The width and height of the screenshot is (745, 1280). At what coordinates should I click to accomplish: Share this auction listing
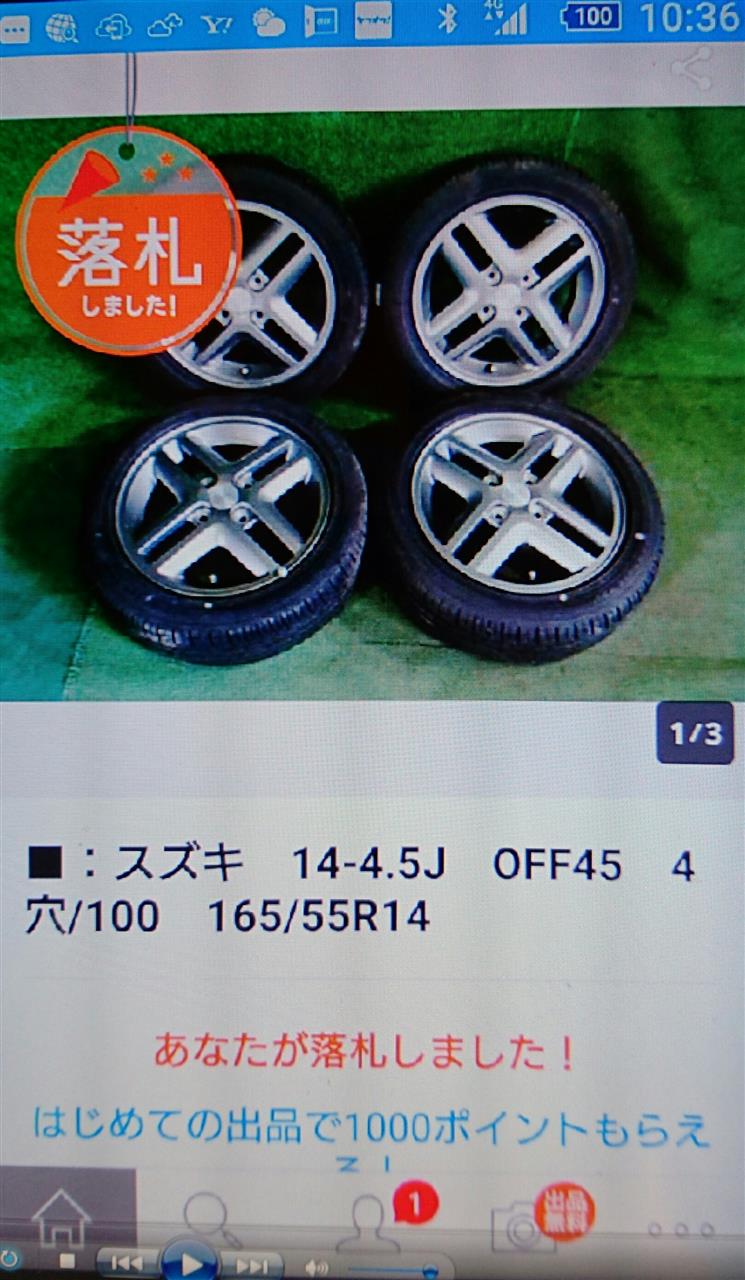[x=692, y=67]
